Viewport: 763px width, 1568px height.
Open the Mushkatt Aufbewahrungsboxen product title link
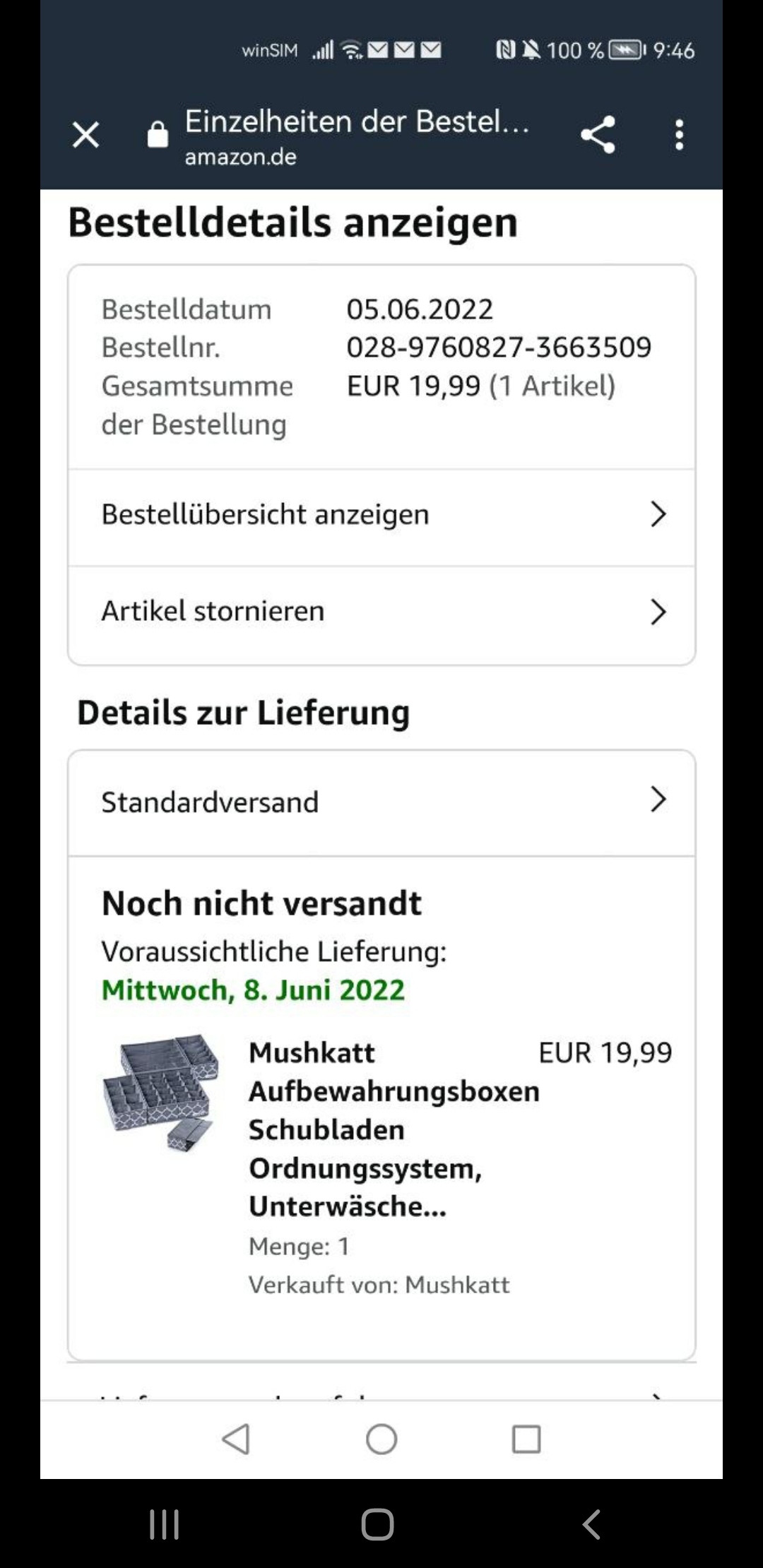[393, 1129]
